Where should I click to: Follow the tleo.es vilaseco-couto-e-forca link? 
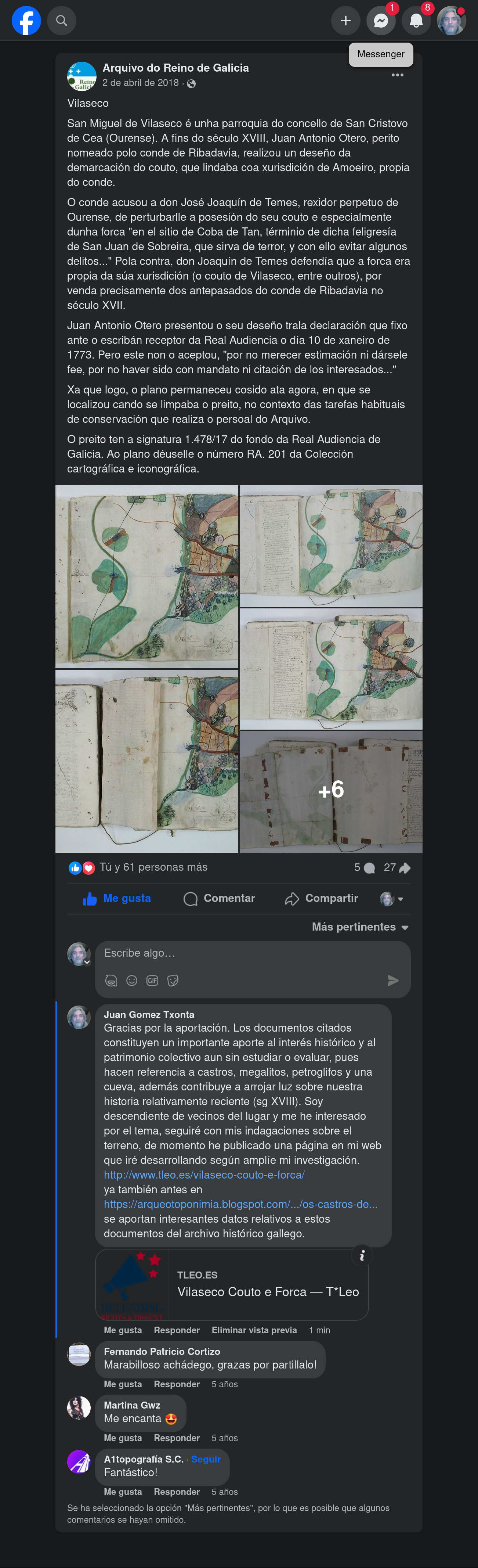coord(204,1175)
